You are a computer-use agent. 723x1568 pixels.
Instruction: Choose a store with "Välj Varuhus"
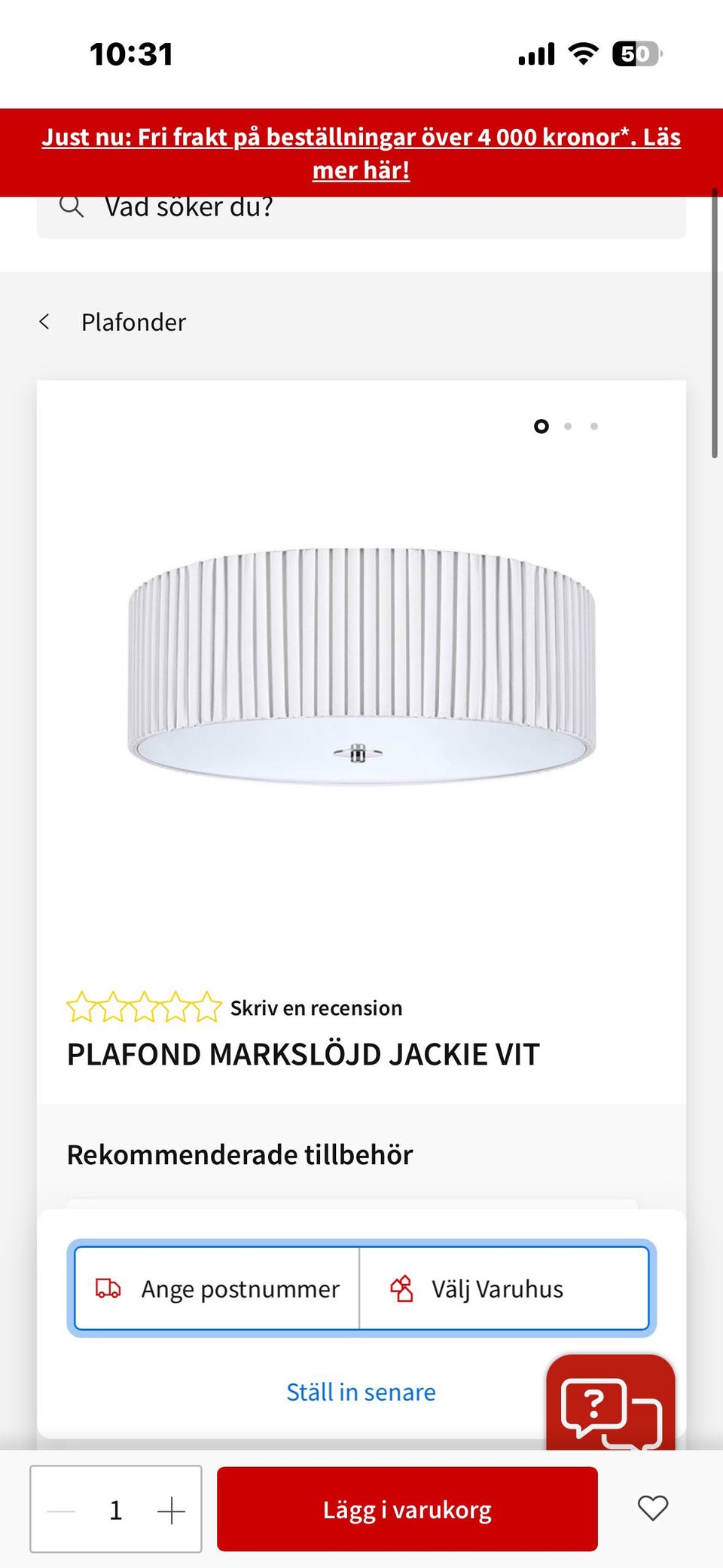tap(504, 1289)
